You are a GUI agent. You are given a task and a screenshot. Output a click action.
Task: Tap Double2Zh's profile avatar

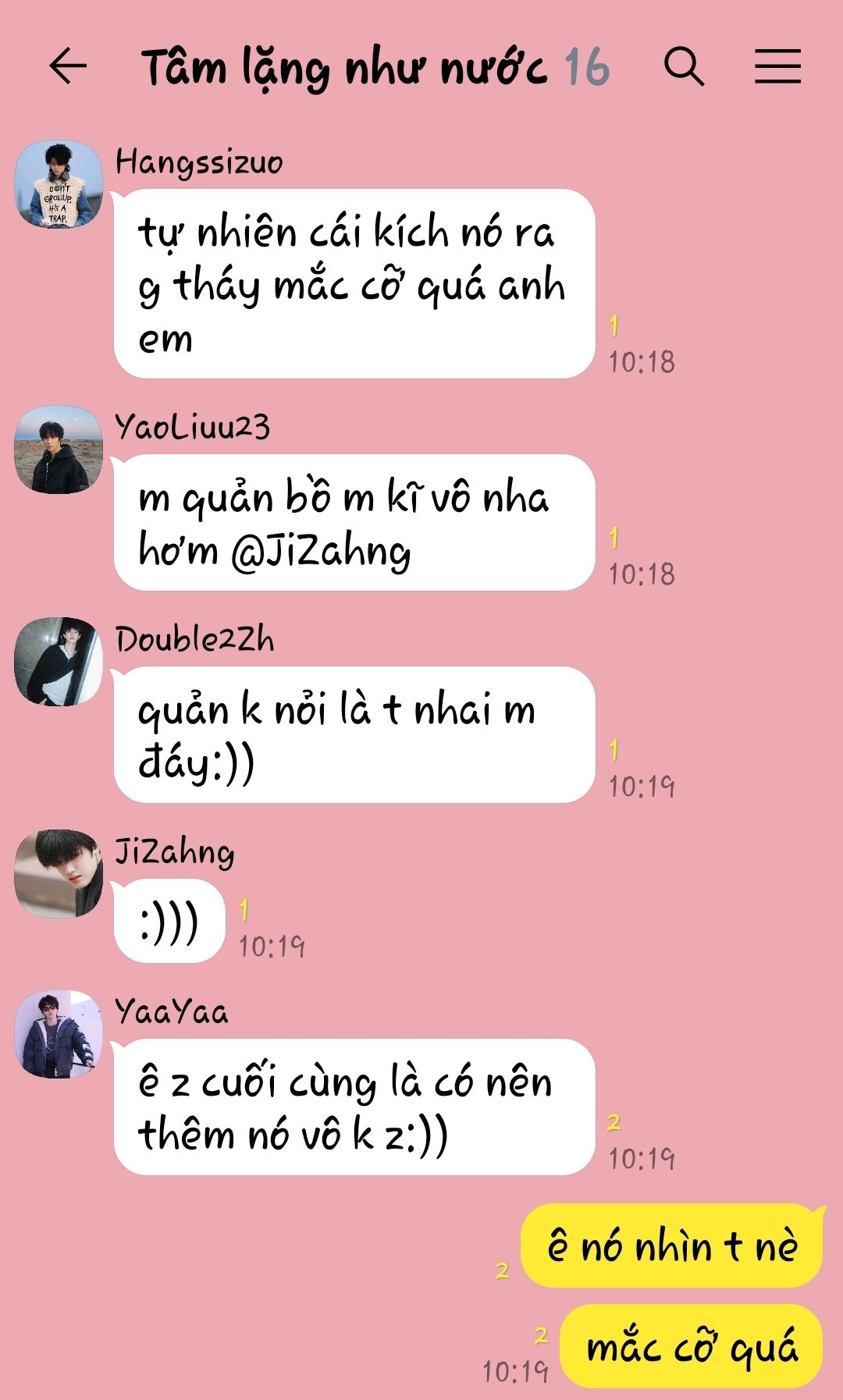(x=59, y=662)
